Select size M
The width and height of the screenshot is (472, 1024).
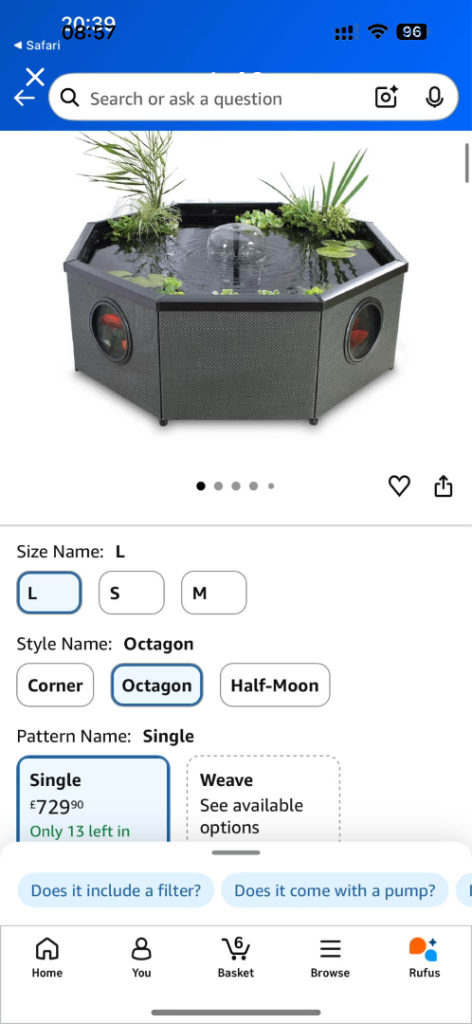[214, 593]
